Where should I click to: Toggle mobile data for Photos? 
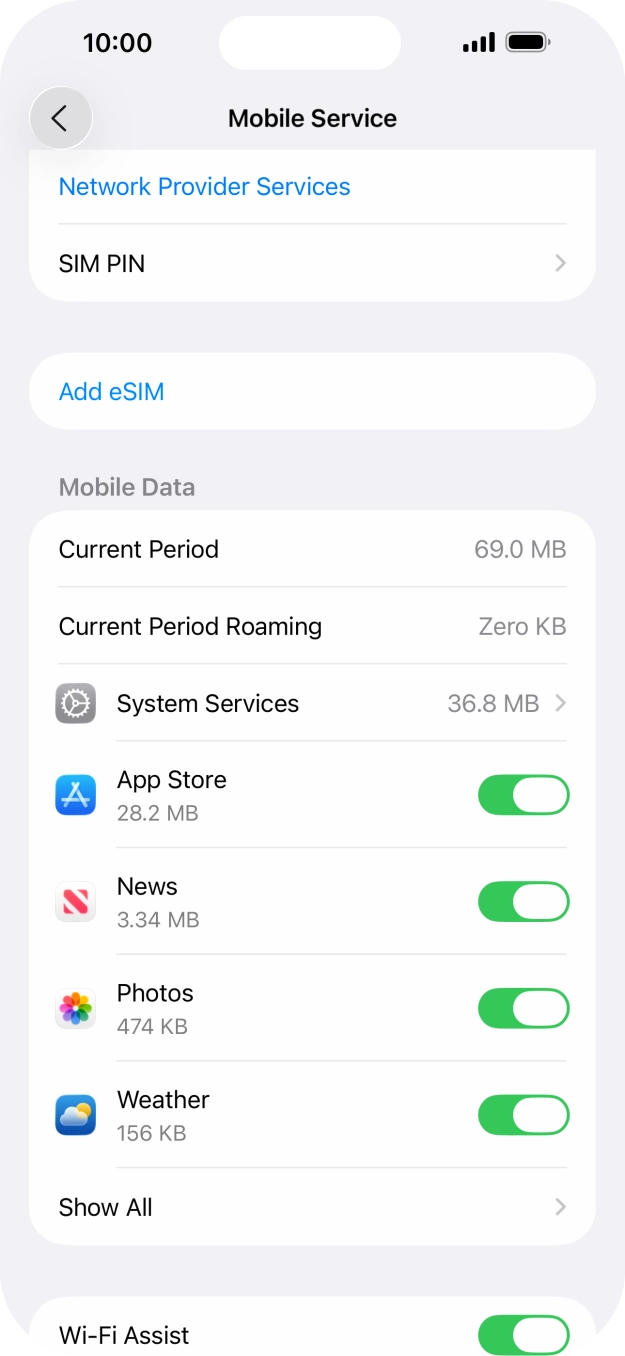(523, 1009)
